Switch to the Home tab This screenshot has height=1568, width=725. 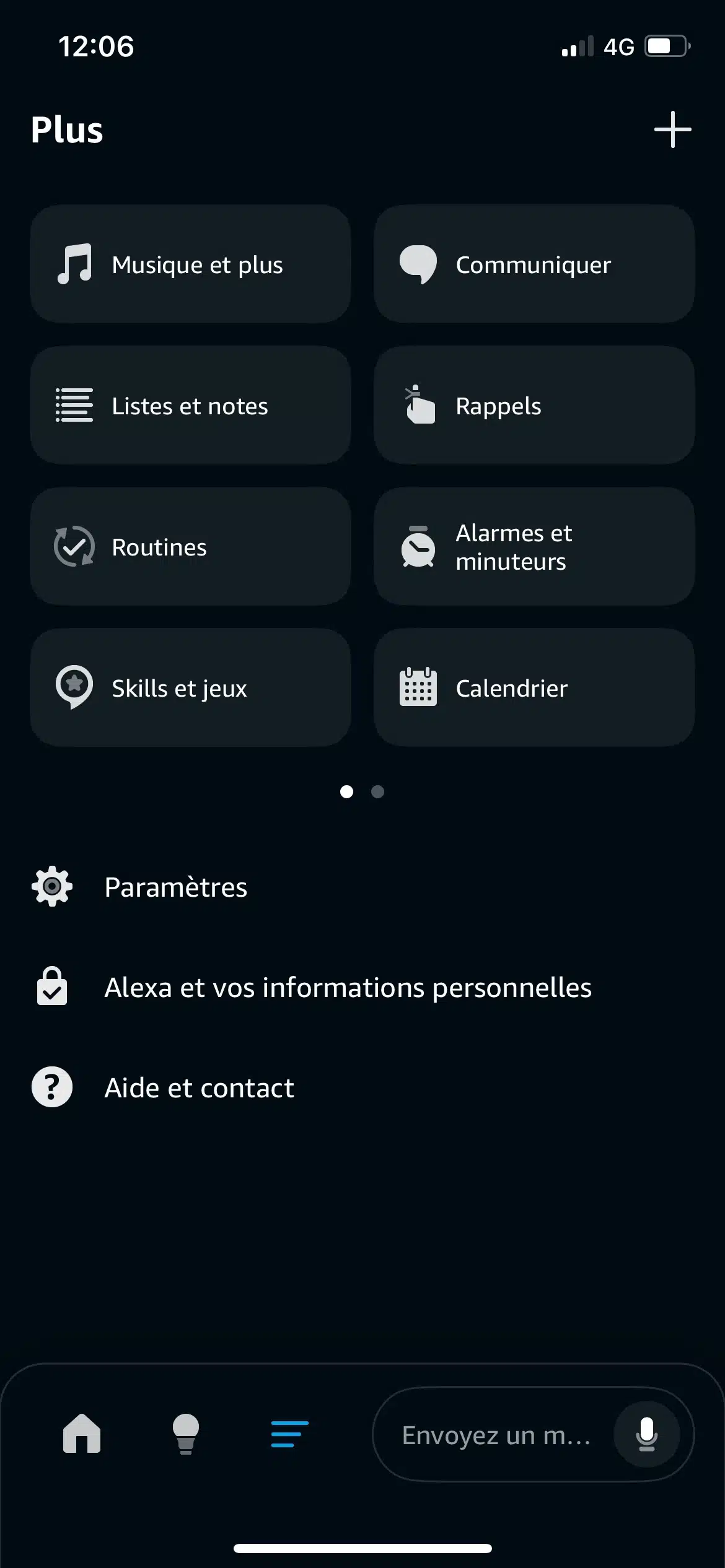pos(82,1434)
